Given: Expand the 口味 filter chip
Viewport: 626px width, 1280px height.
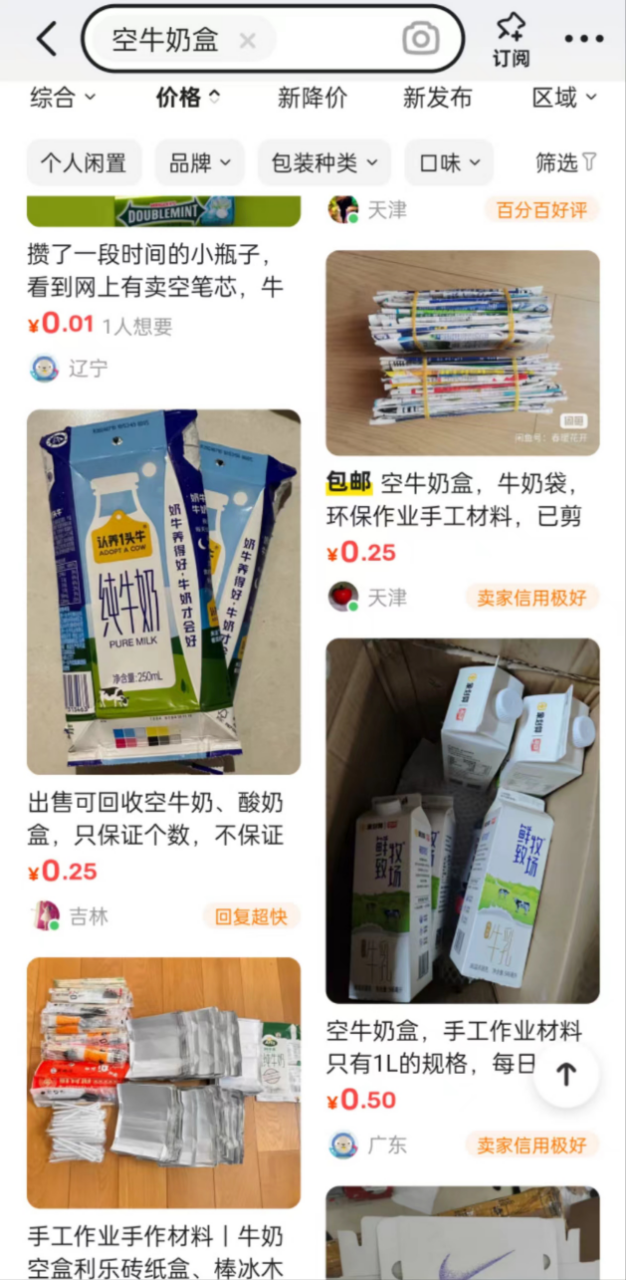Looking at the screenshot, I should click(449, 163).
